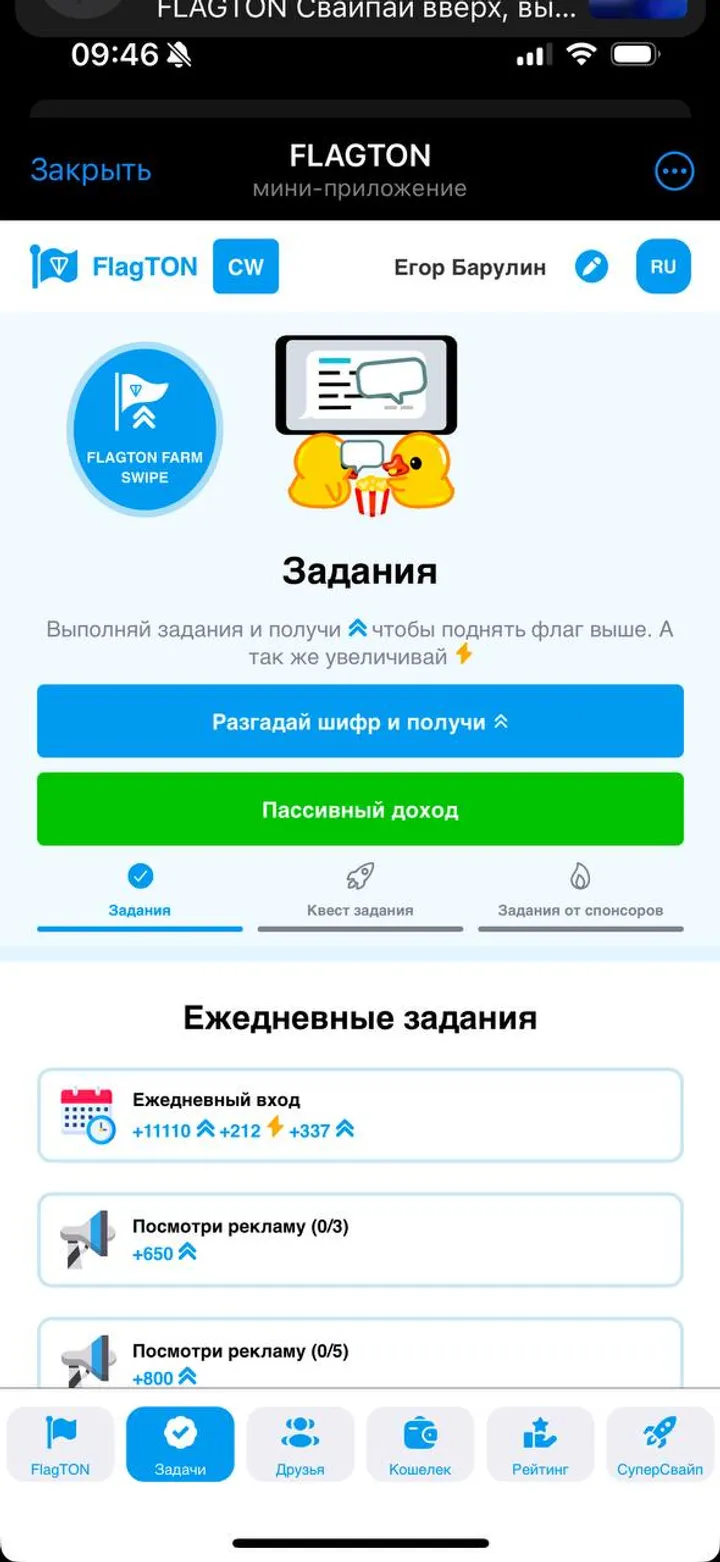This screenshot has height=1562, width=720.
Task: Go to the FlagTON bottom tab
Action: click(60, 1444)
